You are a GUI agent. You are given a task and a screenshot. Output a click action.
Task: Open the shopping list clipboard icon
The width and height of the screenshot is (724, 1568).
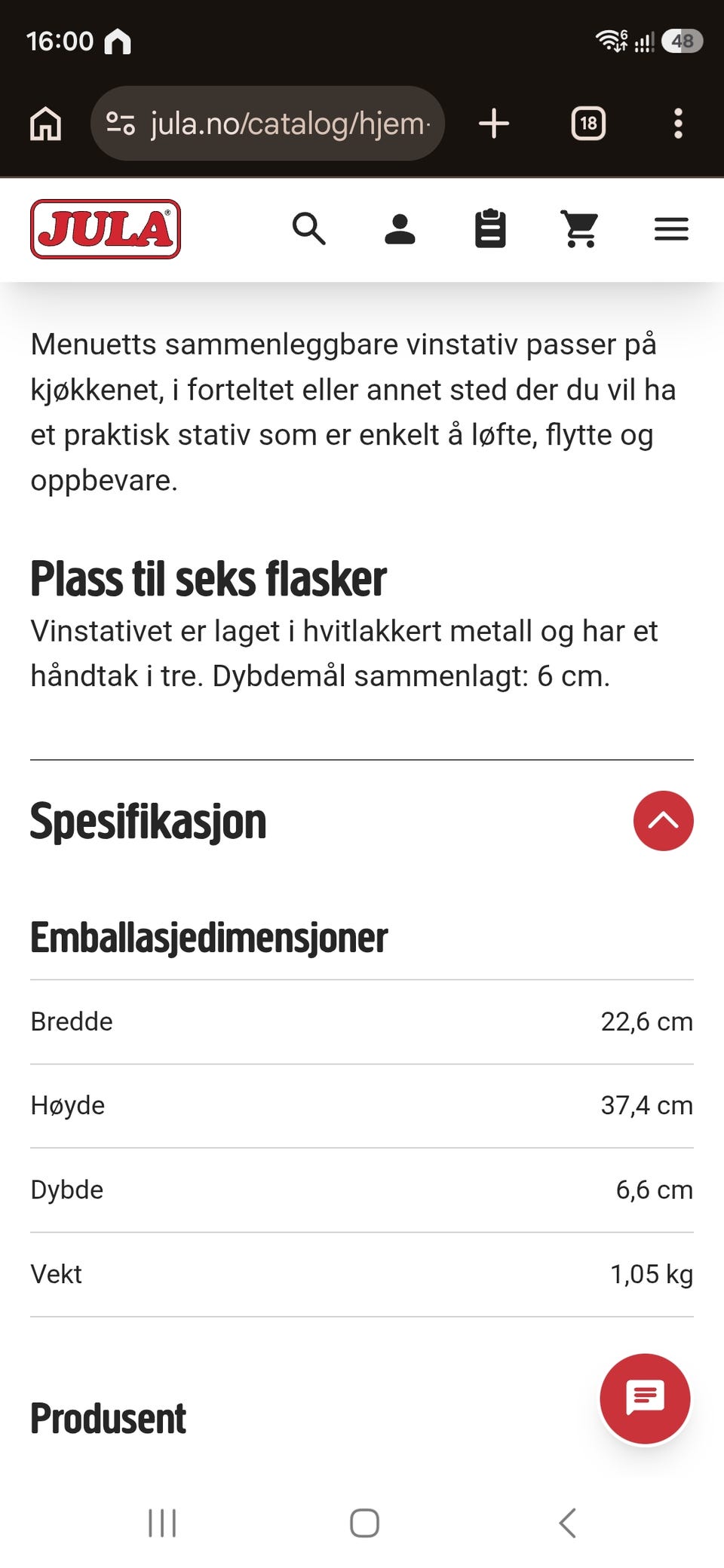[490, 229]
